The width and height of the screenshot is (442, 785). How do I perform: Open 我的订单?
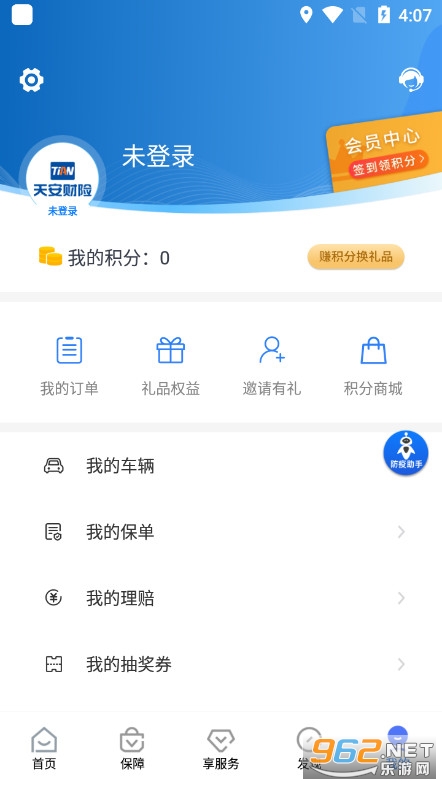[x=69, y=366]
